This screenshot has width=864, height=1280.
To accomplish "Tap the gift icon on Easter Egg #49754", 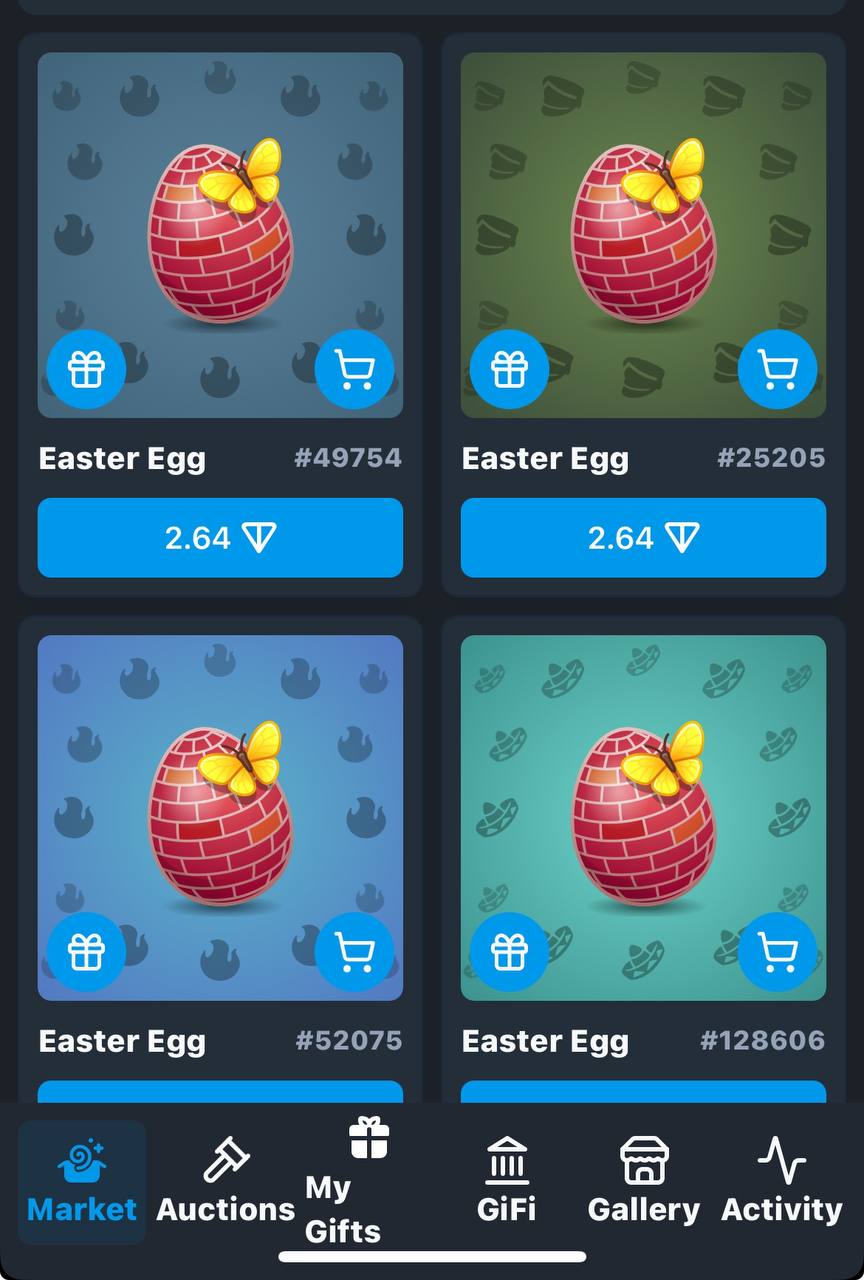I will pyautogui.click(x=86, y=370).
